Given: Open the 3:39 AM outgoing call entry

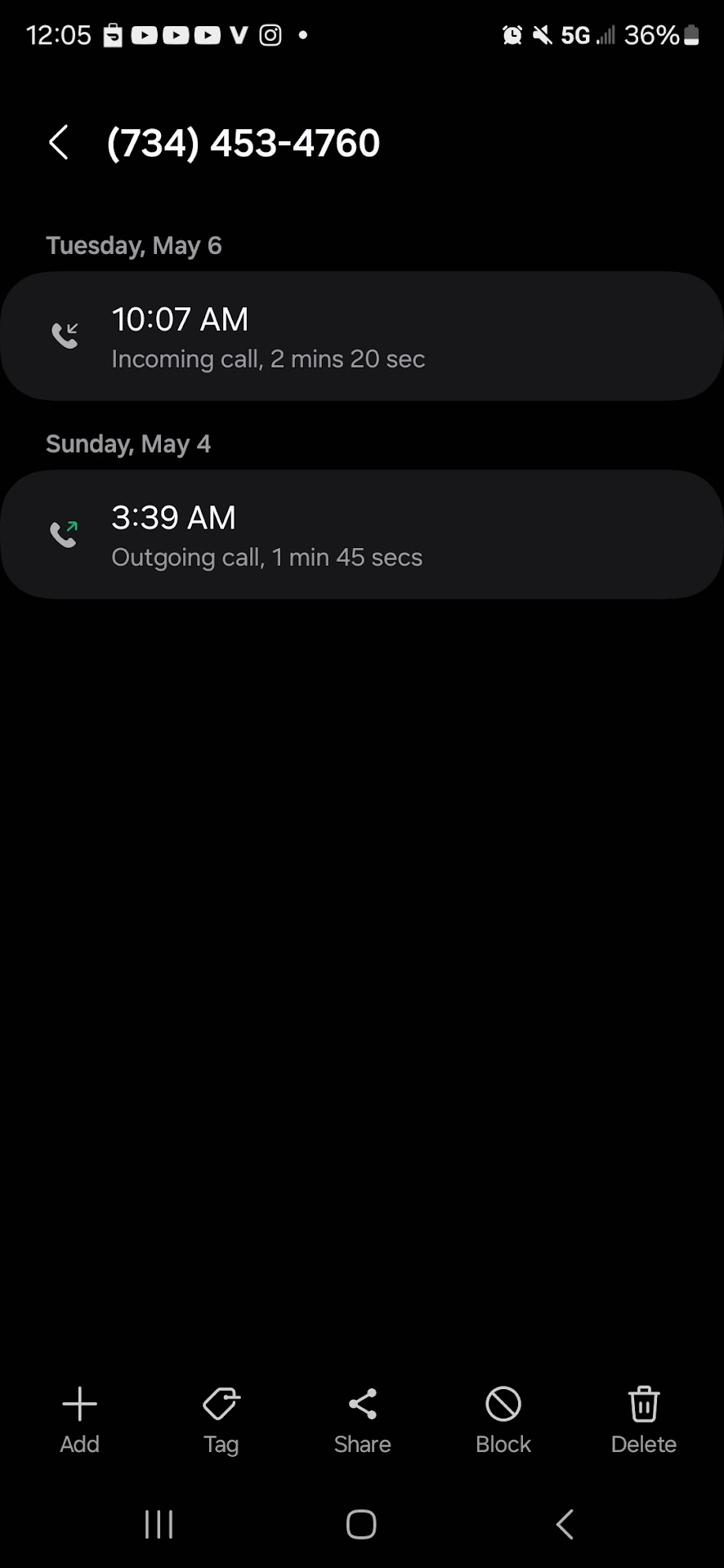Looking at the screenshot, I should [x=361, y=535].
